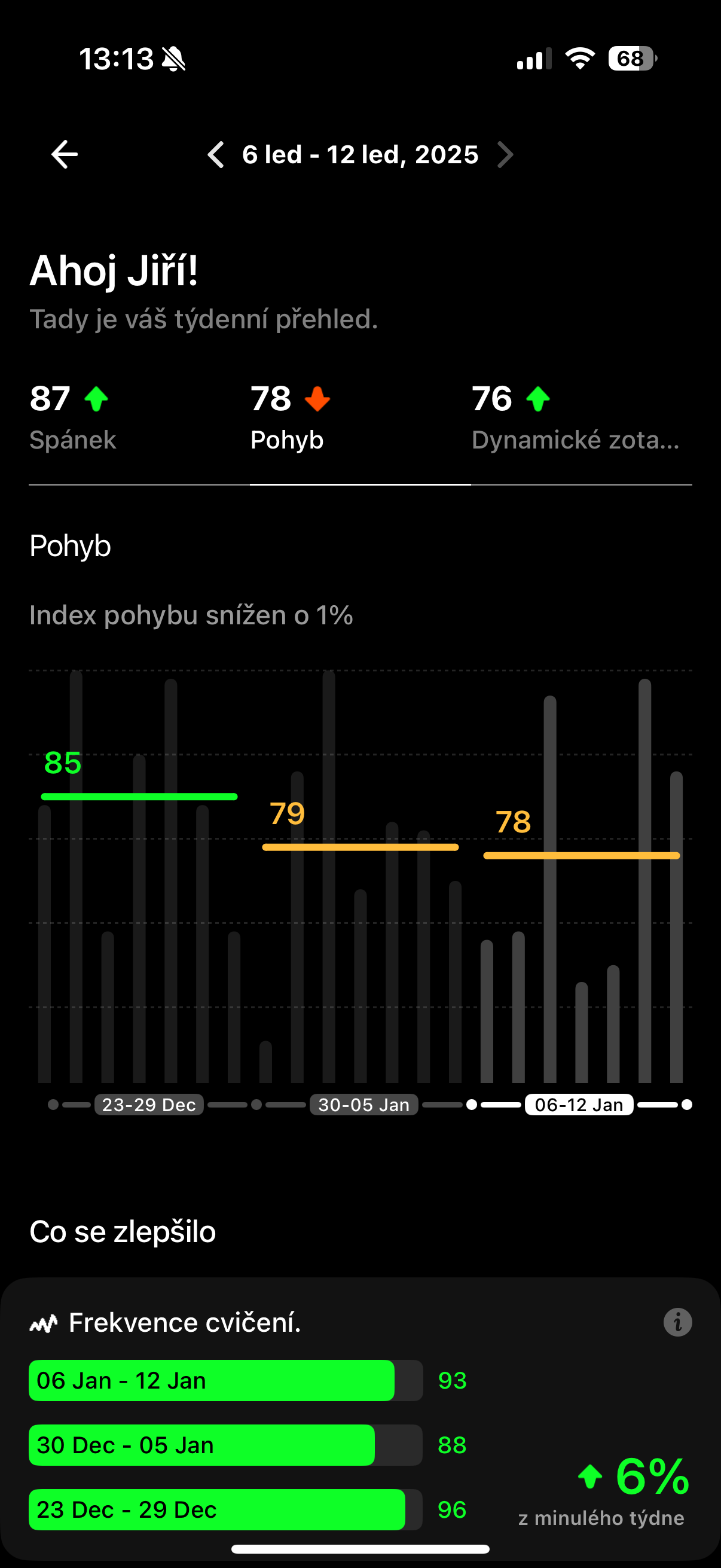Open previous week with left chevron
Screen dimensions: 721x1568
[216, 154]
